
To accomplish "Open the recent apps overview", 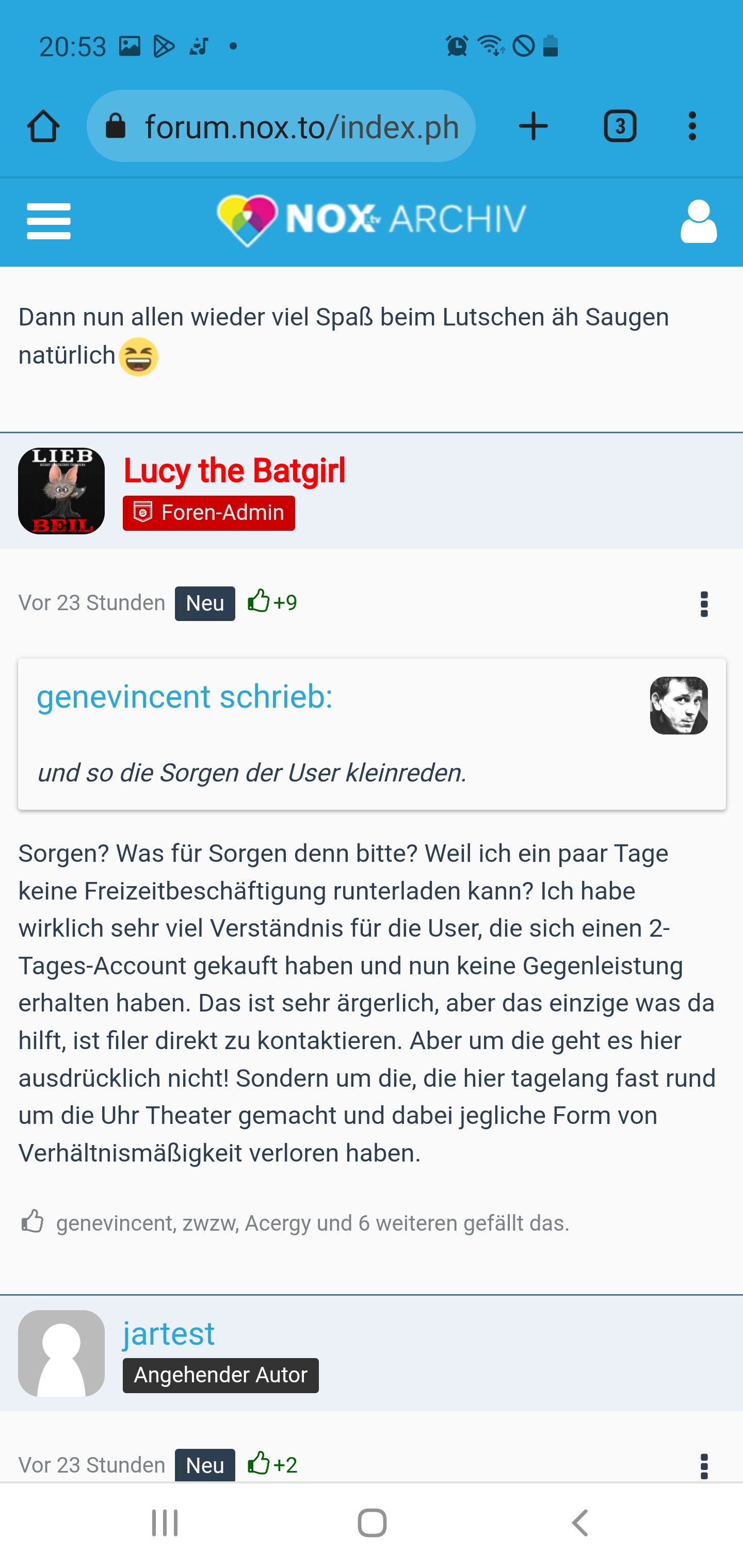I will pyautogui.click(x=165, y=1523).
